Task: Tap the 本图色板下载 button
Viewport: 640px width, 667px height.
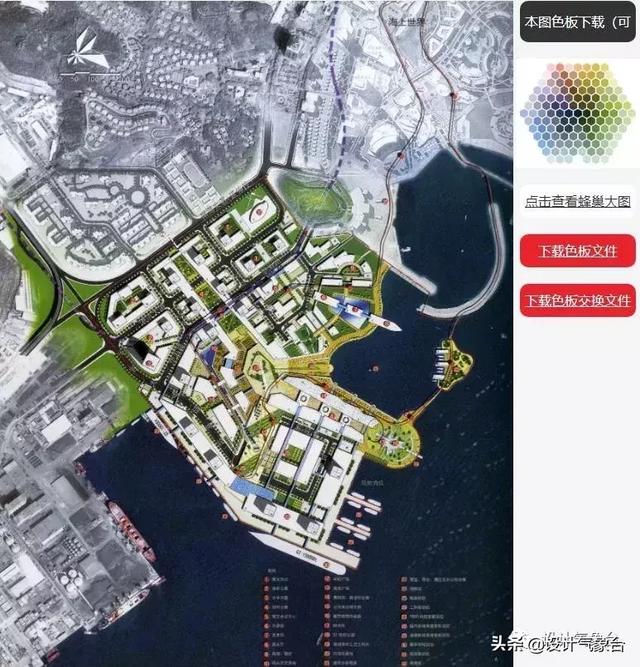Action: tap(578, 22)
